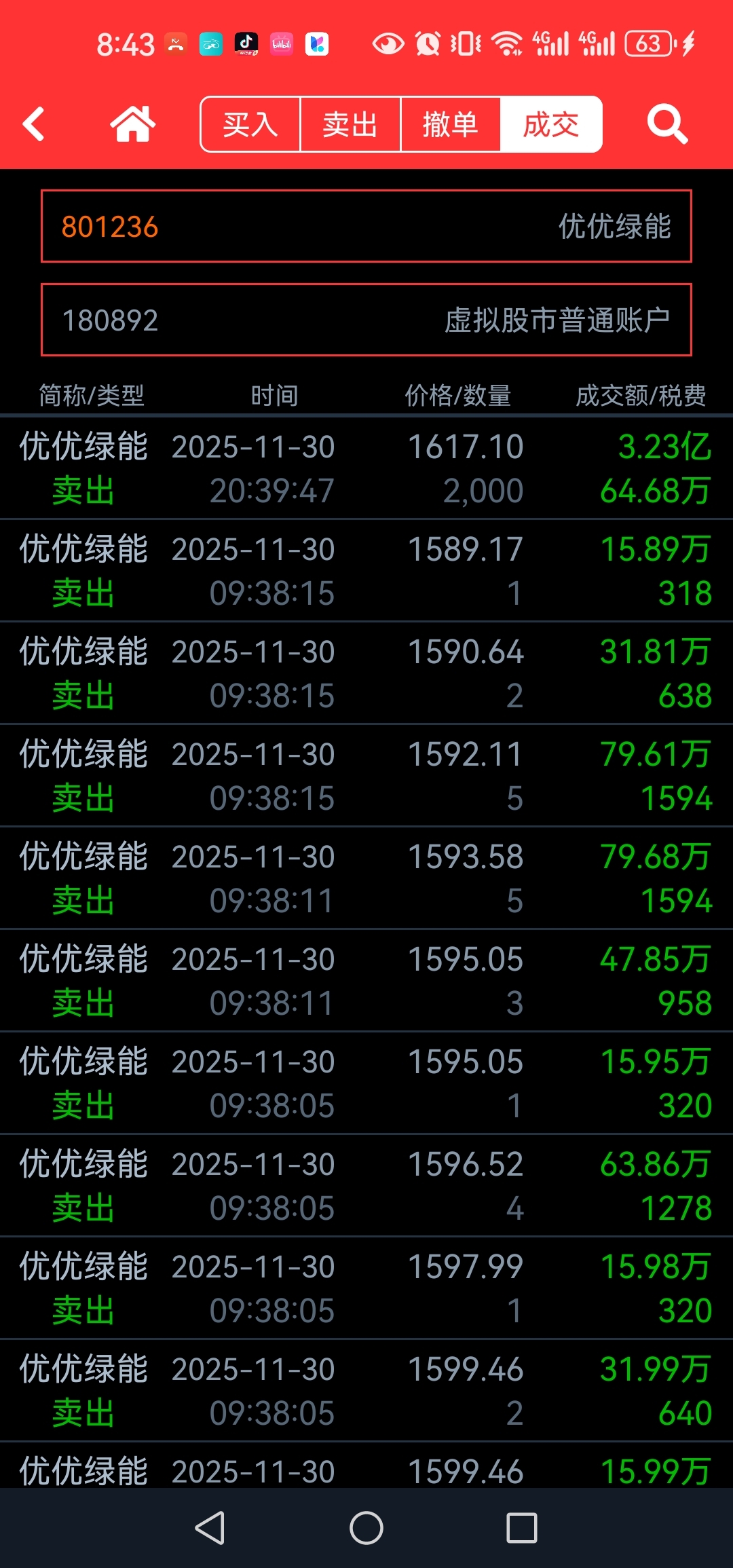Open the search magnifier icon
The image size is (733, 1568).
pyautogui.click(x=667, y=124)
